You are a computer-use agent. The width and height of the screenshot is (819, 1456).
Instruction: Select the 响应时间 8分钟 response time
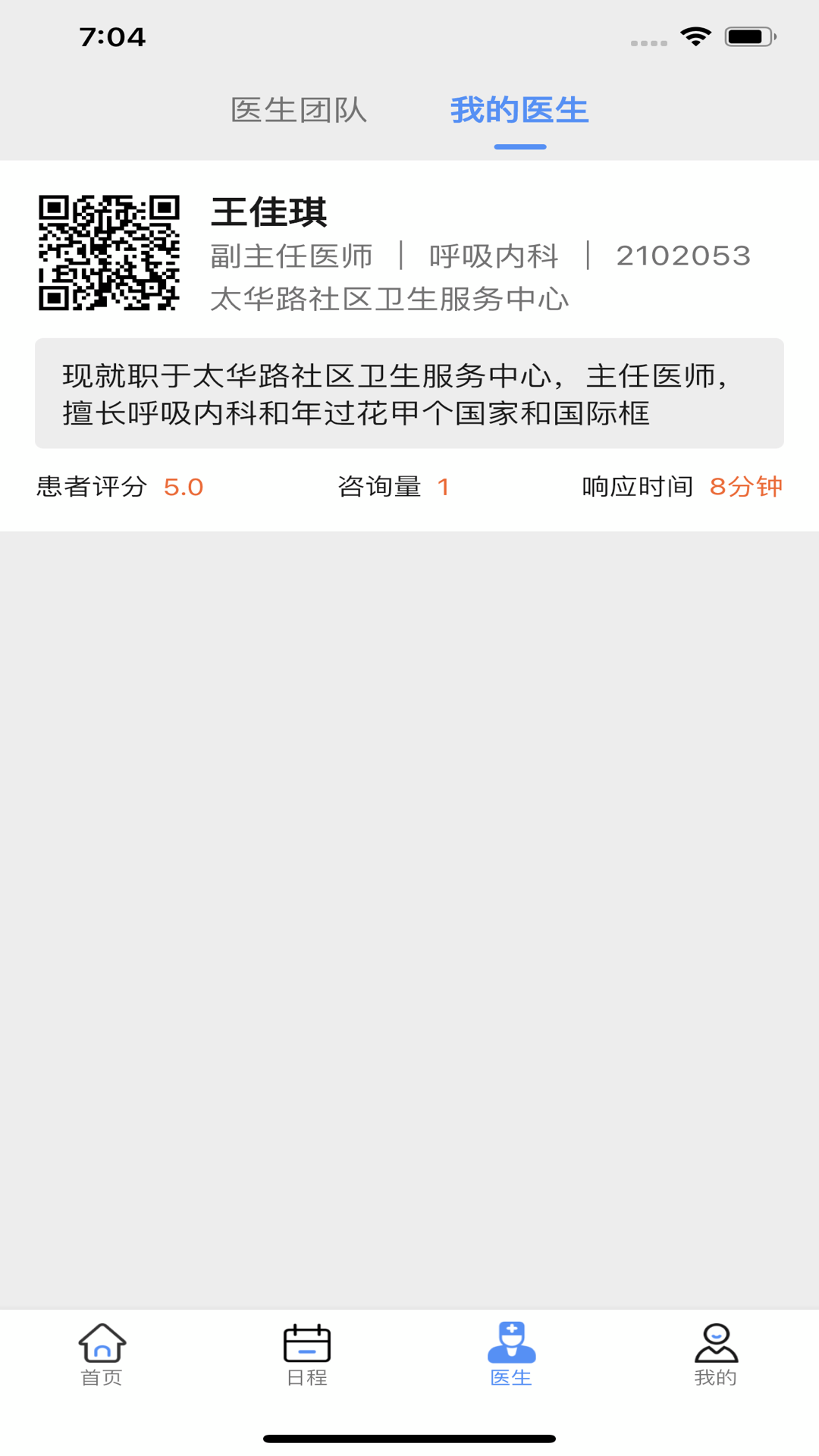[x=682, y=488]
